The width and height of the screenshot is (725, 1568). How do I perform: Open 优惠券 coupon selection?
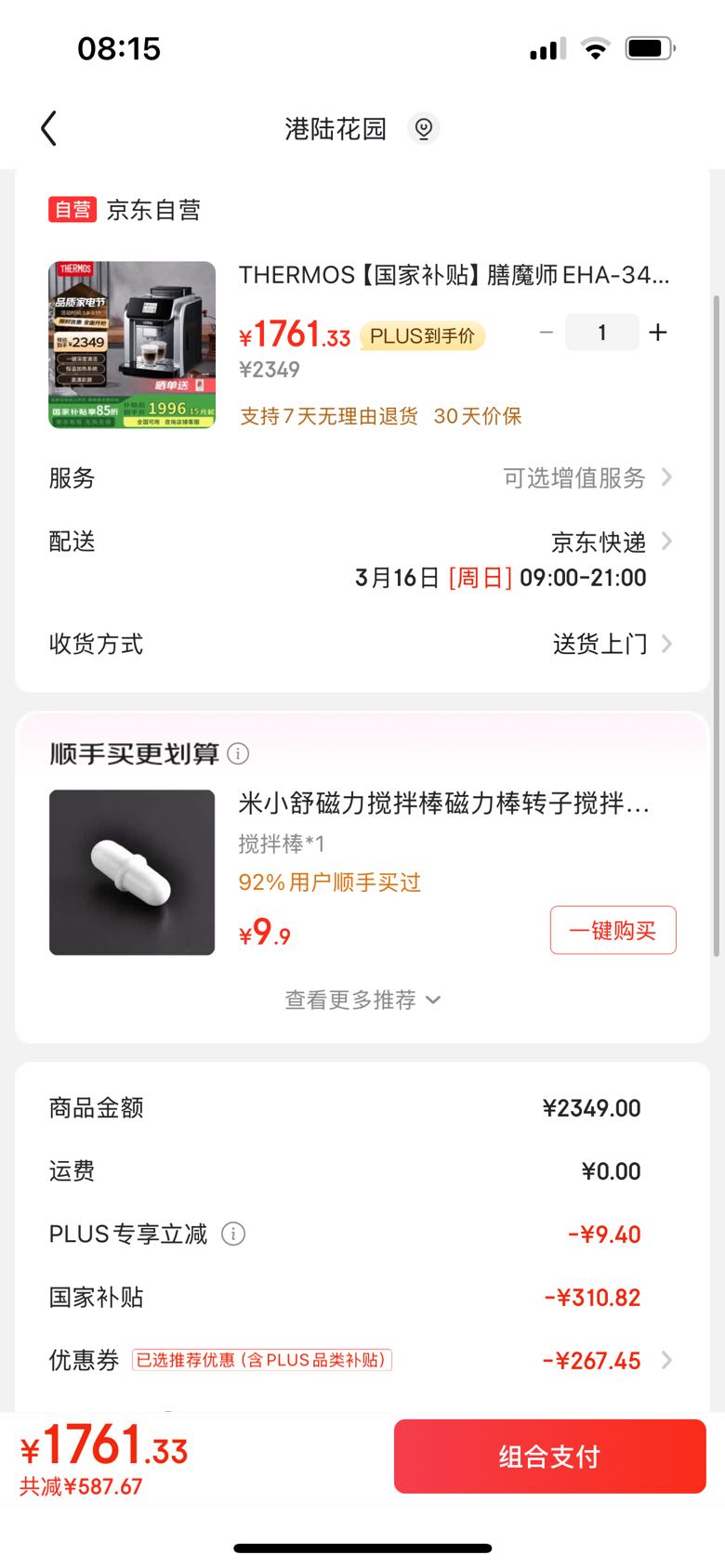click(604, 1360)
